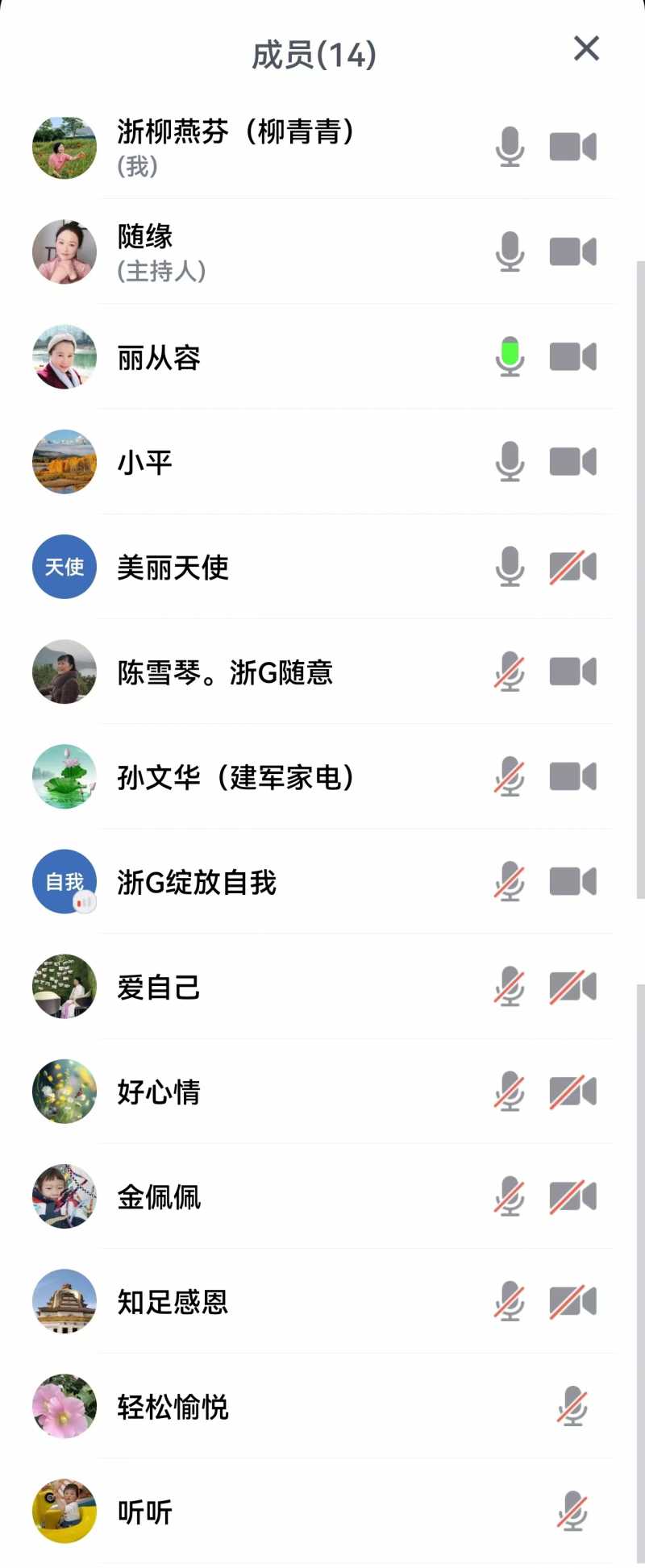Tap the green microphone beside 丽从容

coord(510,357)
